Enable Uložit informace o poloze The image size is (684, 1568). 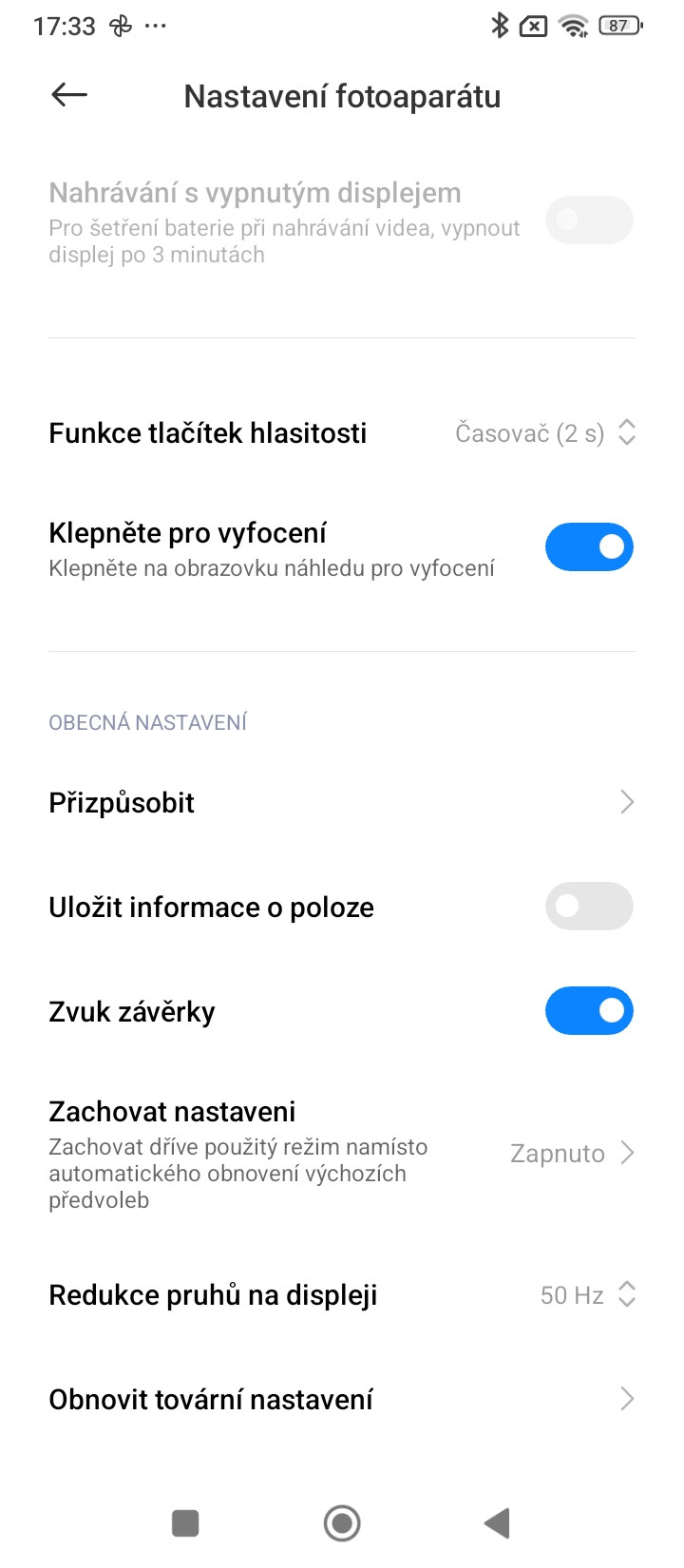click(x=589, y=907)
